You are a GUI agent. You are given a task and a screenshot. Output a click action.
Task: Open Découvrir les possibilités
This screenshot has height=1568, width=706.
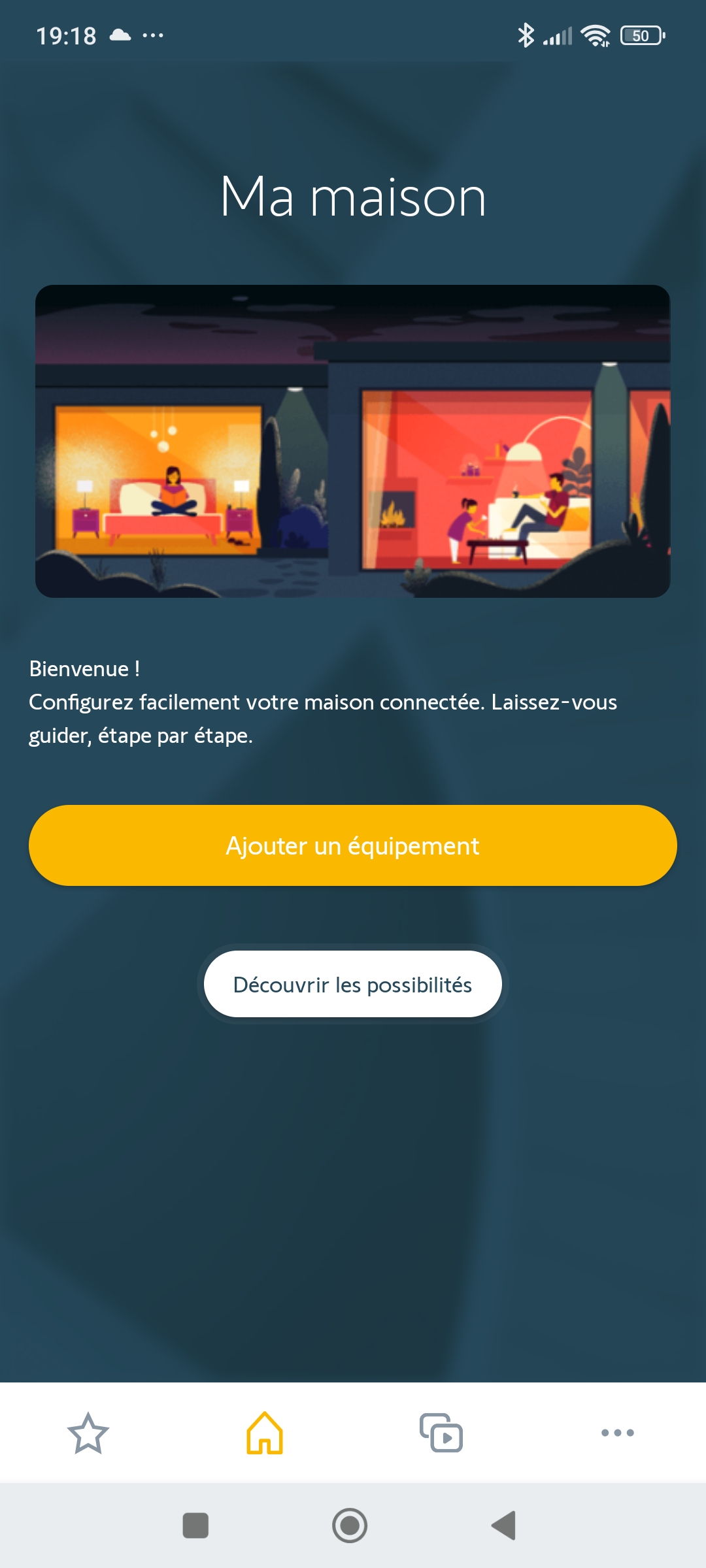click(353, 984)
